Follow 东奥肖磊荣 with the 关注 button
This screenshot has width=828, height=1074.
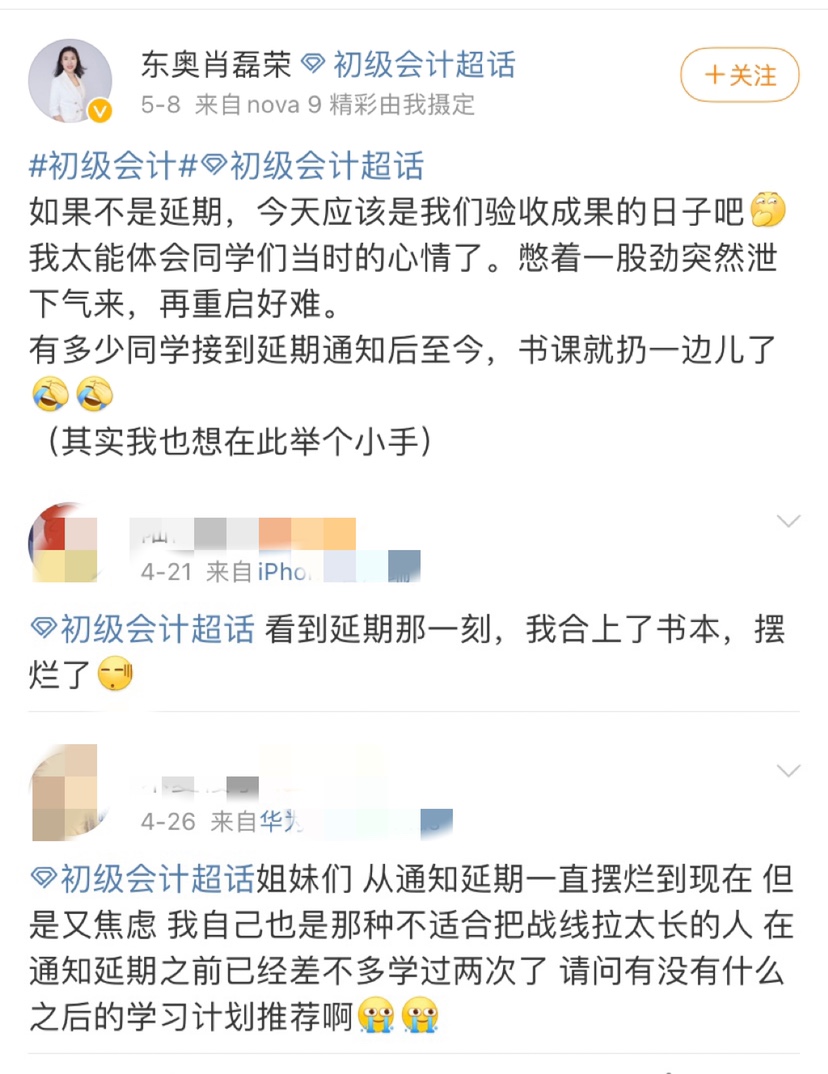click(x=739, y=75)
